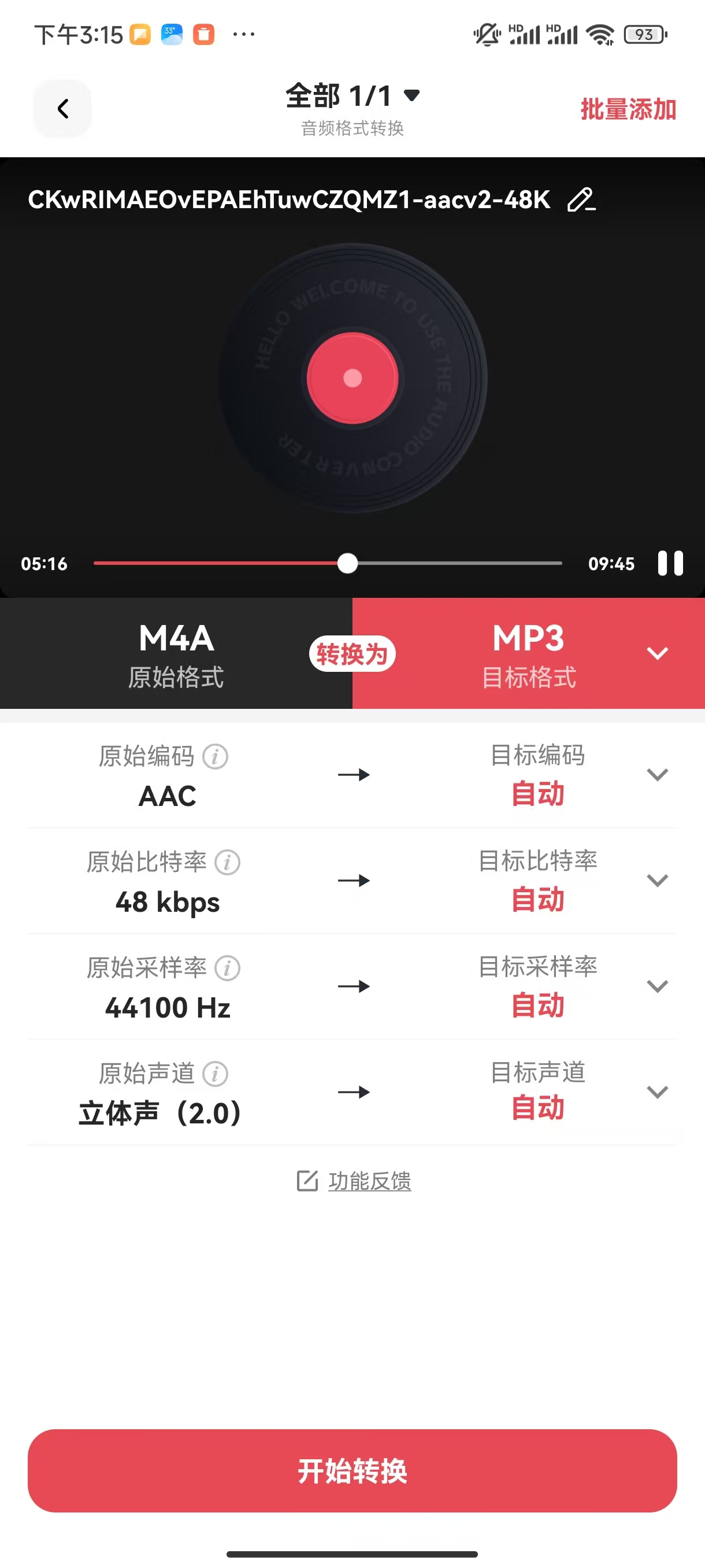Viewport: 705px width, 1568px height.
Task: Open the 目标编码 dropdown set to 自动
Action: pos(657,775)
